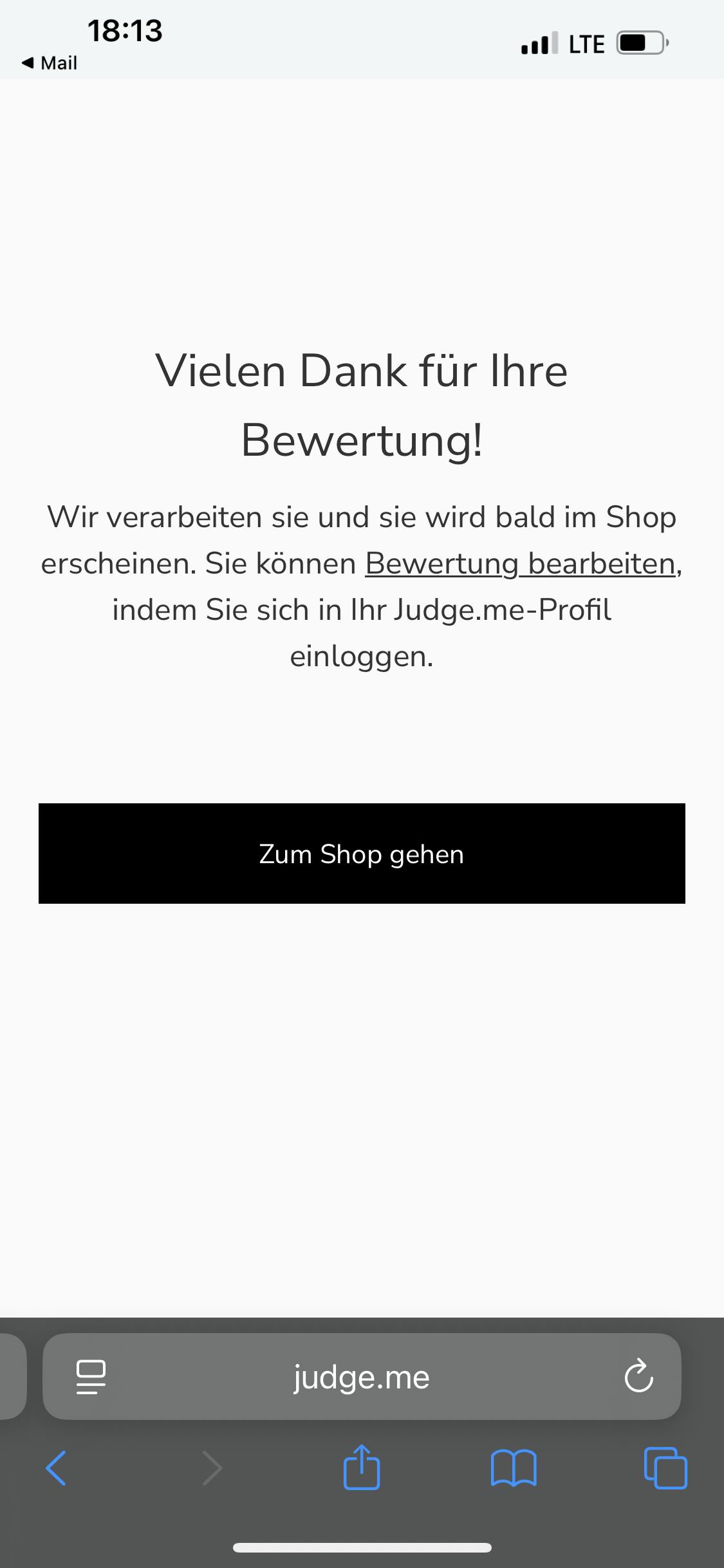The width and height of the screenshot is (724, 1568).
Task: Open Safari bookmarks
Action: click(x=513, y=1468)
